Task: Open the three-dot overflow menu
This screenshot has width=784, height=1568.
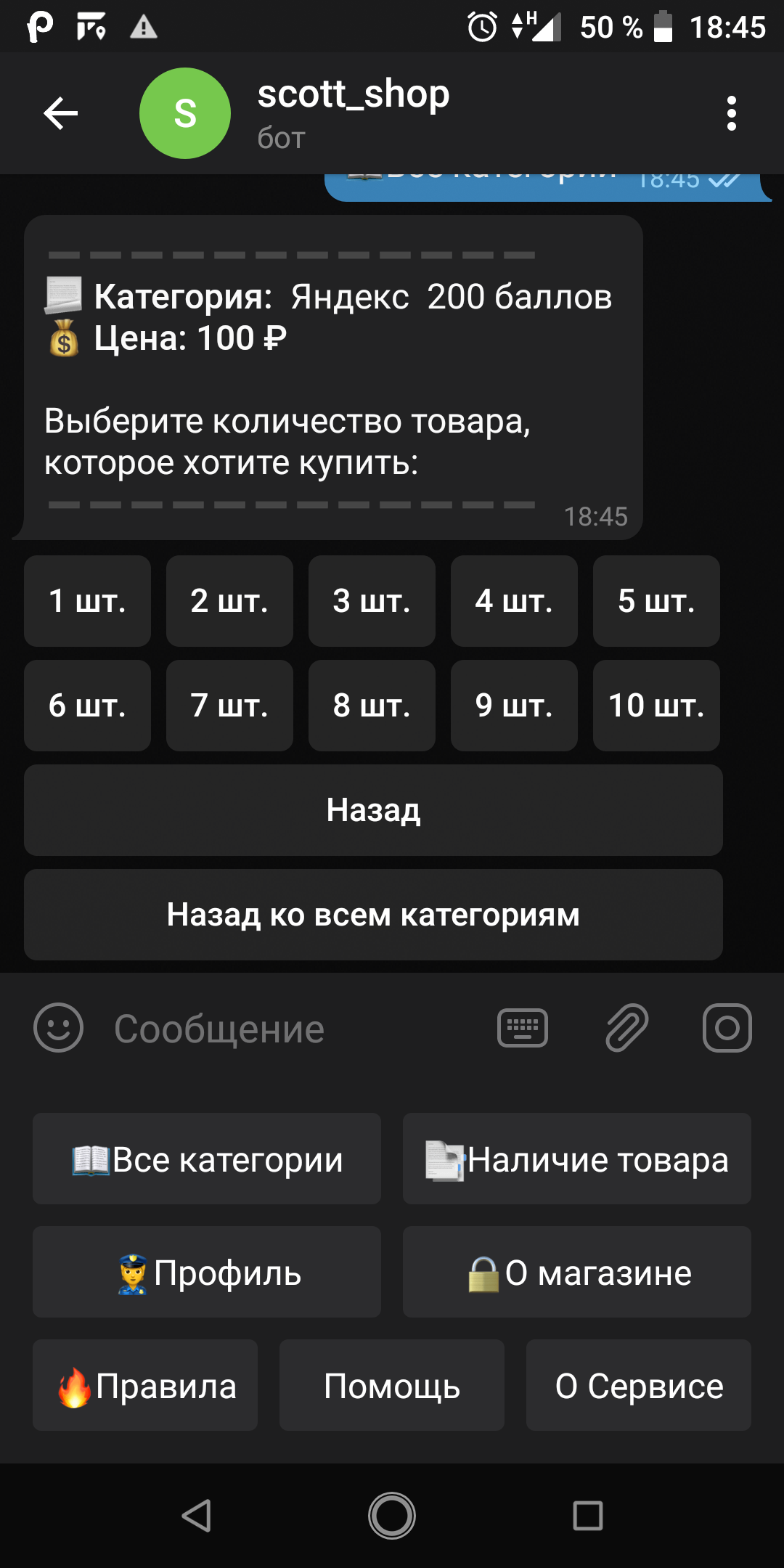Action: (731, 113)
